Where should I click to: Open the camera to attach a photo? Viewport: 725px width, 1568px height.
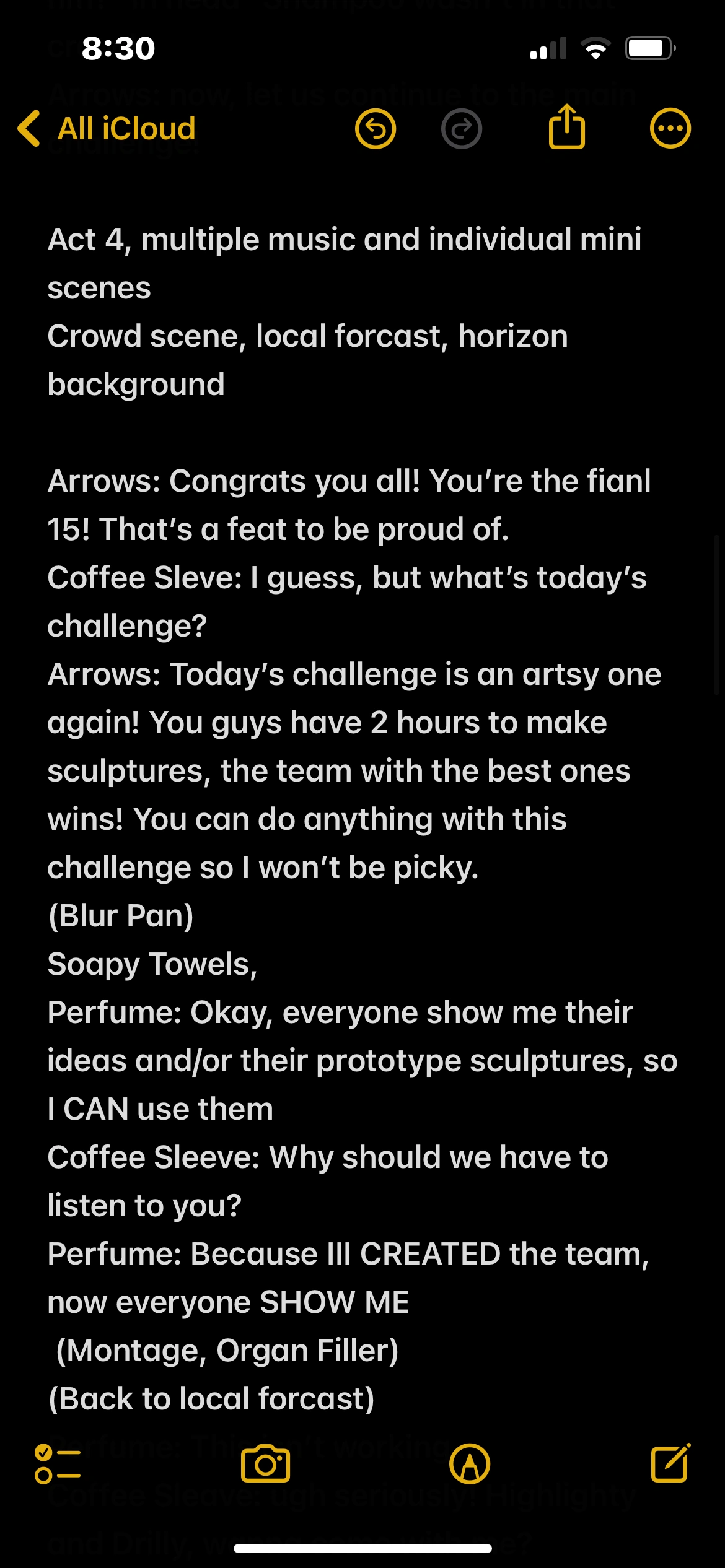tap(266, 1464)
